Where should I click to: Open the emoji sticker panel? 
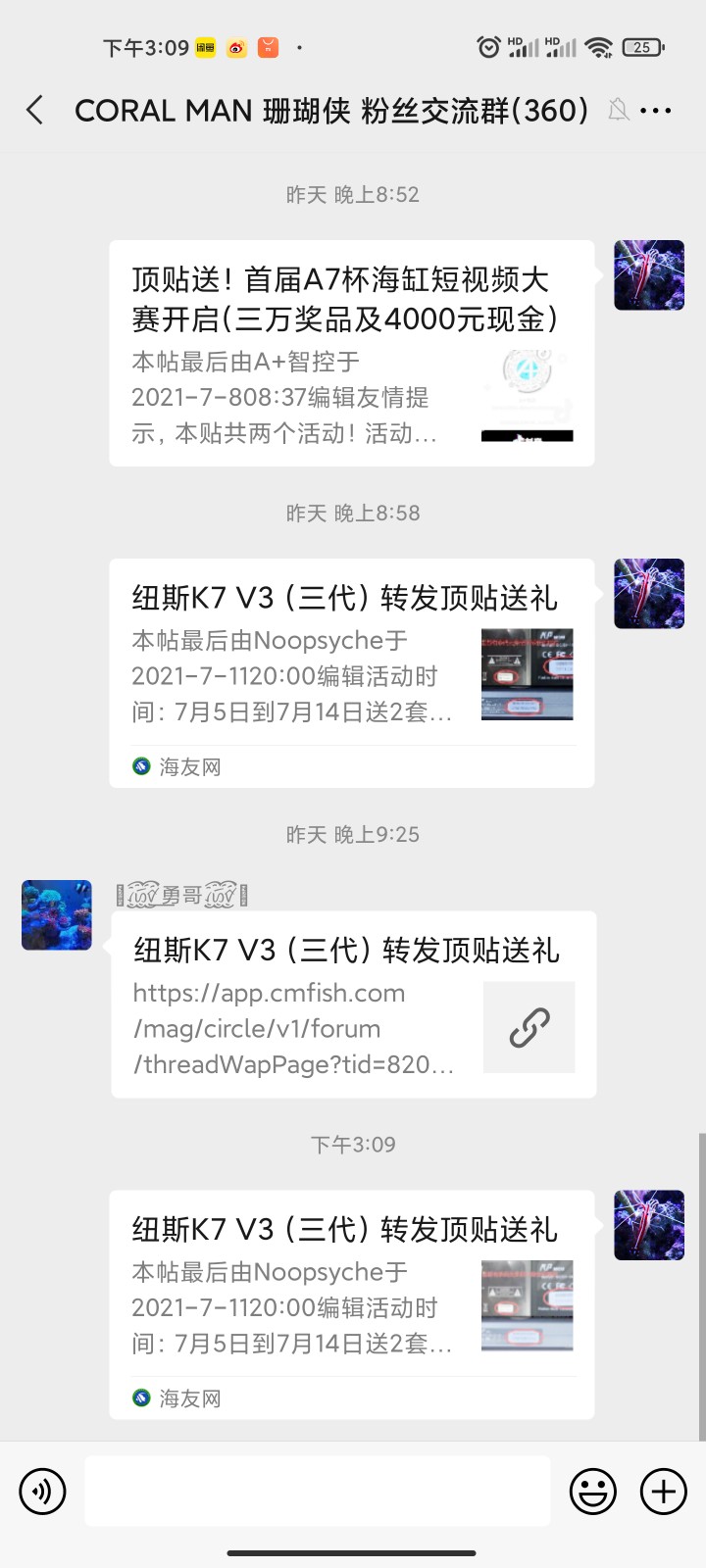tap(593, 1492)
